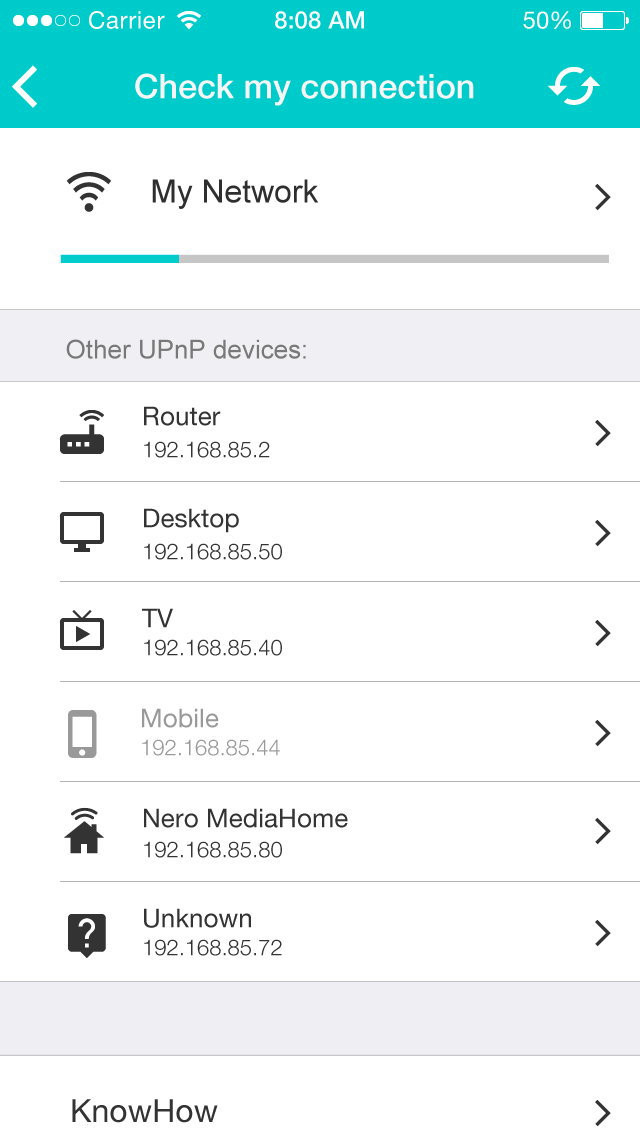Open Nero MediaHome device
Viewport: 640px width, 1136px height.
[320, 832]
